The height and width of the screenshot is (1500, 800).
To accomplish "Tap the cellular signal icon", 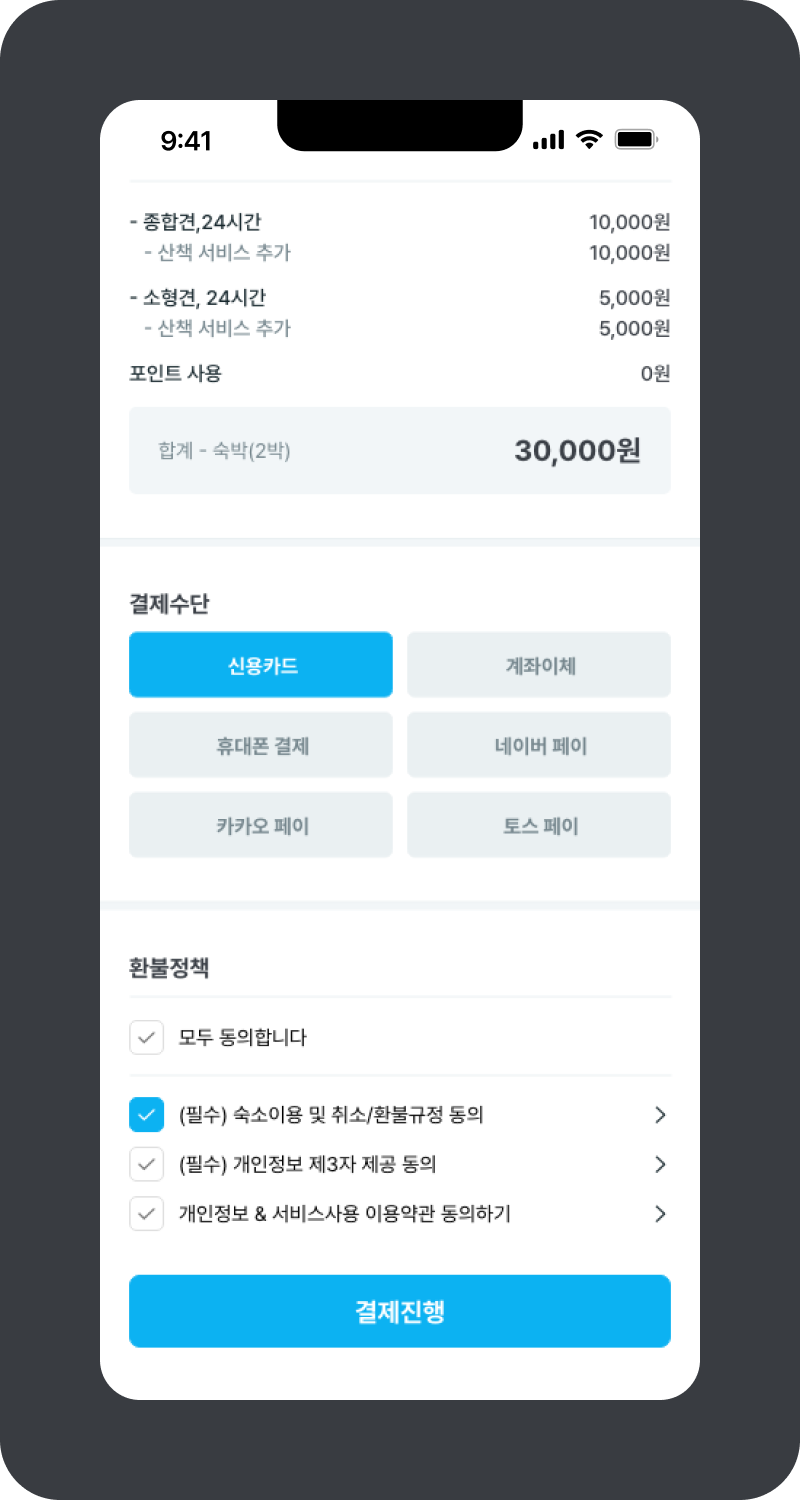I will (546, 140).
